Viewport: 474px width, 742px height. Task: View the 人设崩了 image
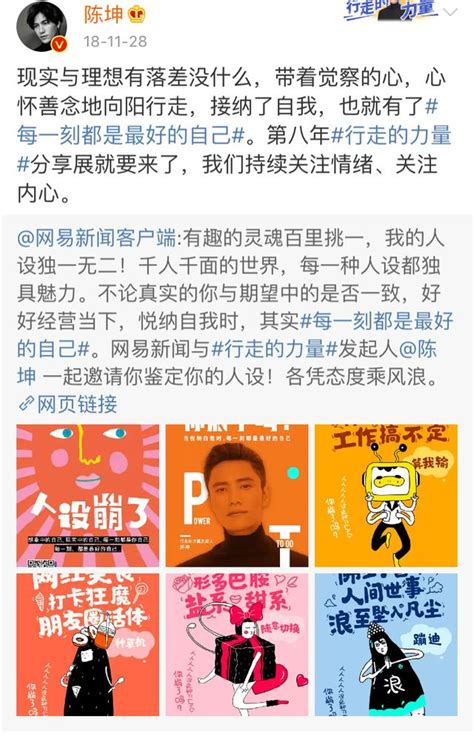coord(88,495)
